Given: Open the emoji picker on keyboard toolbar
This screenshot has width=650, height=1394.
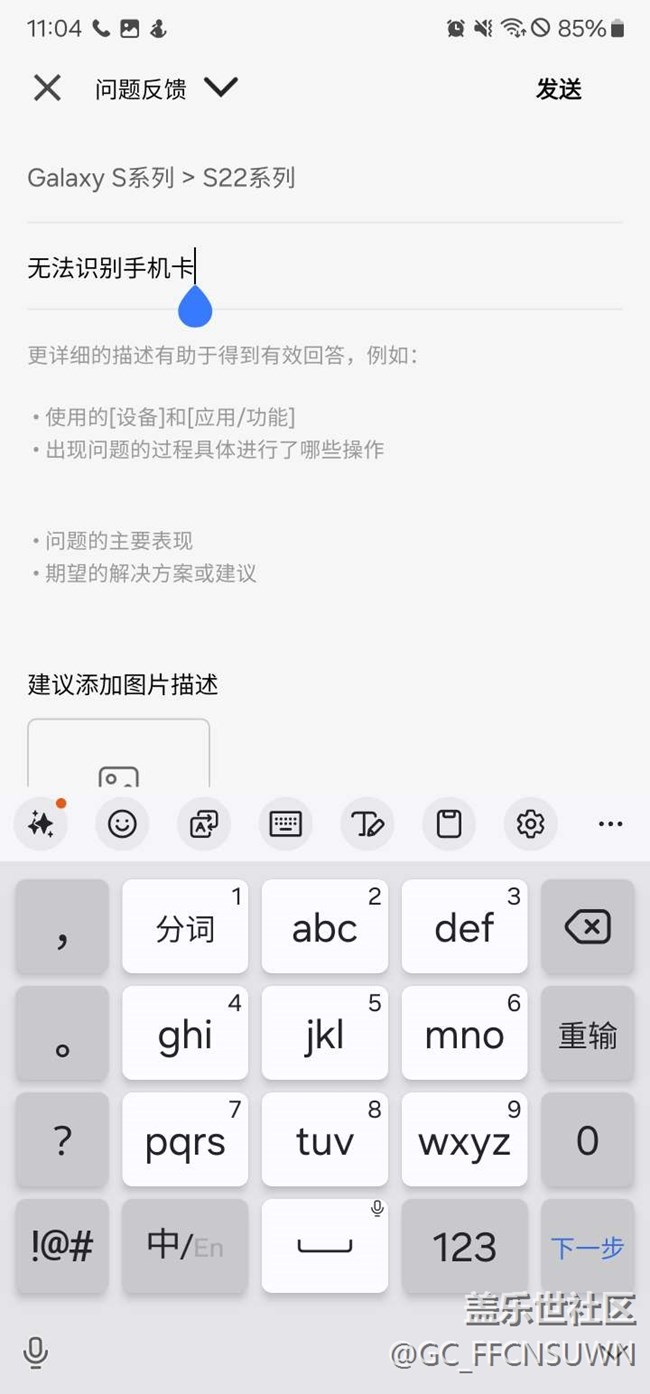Looking at the screenshot, I should tap(122, 824).
